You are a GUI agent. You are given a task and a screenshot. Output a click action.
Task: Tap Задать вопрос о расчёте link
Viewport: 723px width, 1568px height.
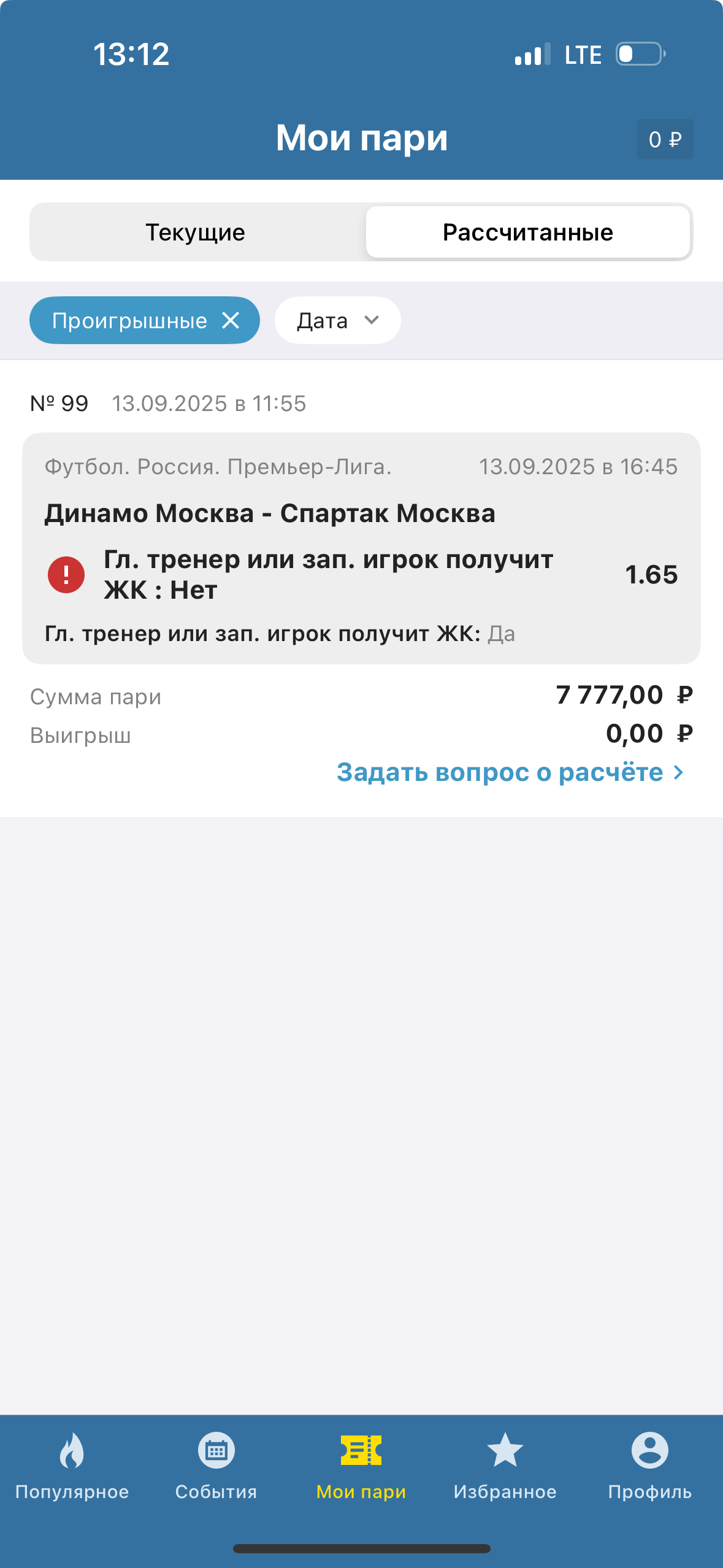pos(510,772)
